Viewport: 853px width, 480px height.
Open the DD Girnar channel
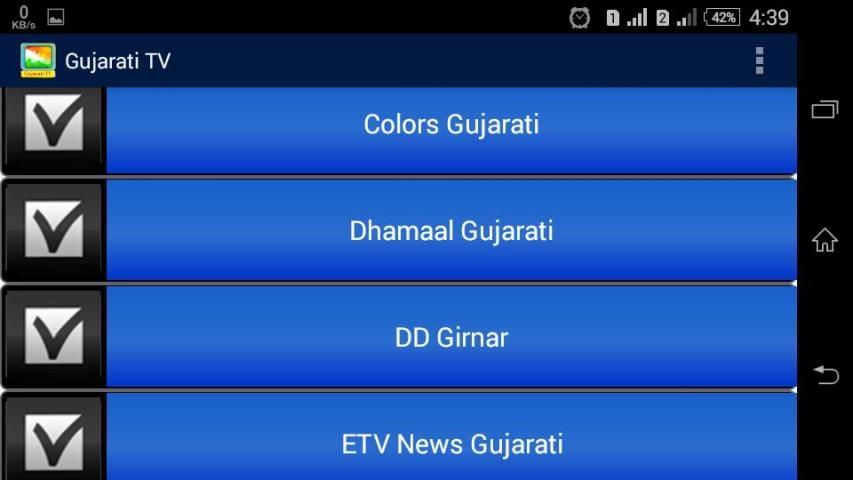point(451,337)
